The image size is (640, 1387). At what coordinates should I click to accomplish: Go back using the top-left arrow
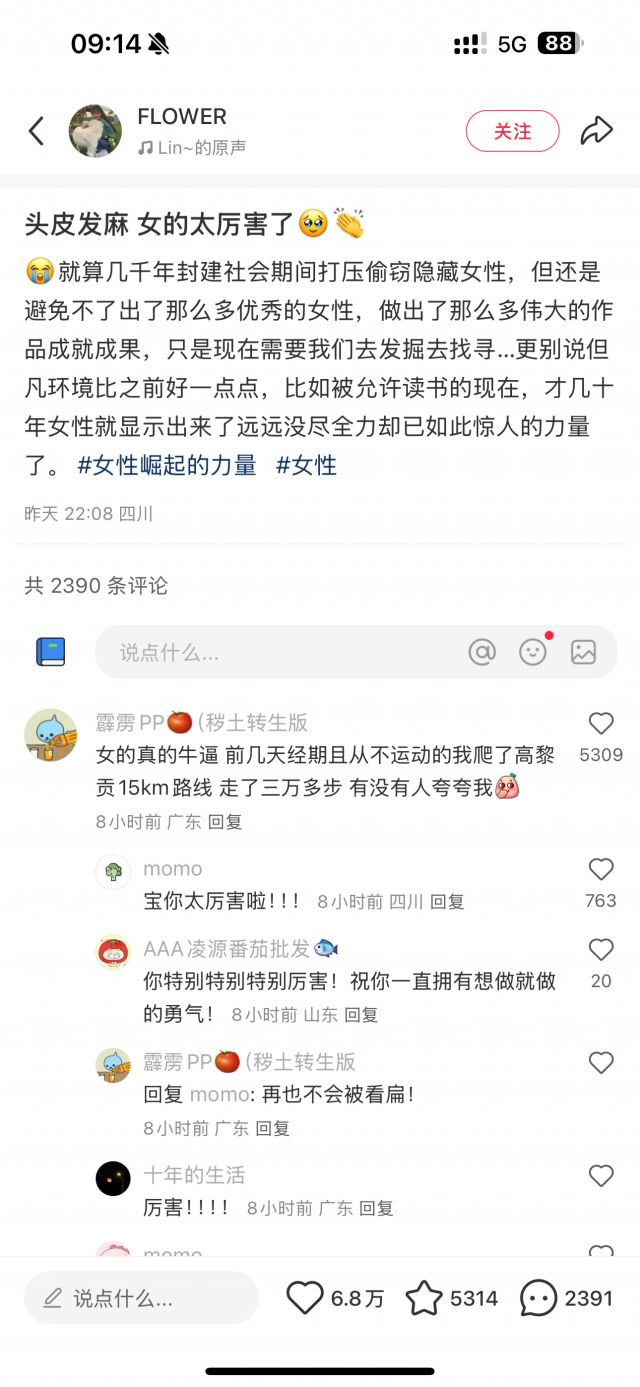click(x=37, y=131)
